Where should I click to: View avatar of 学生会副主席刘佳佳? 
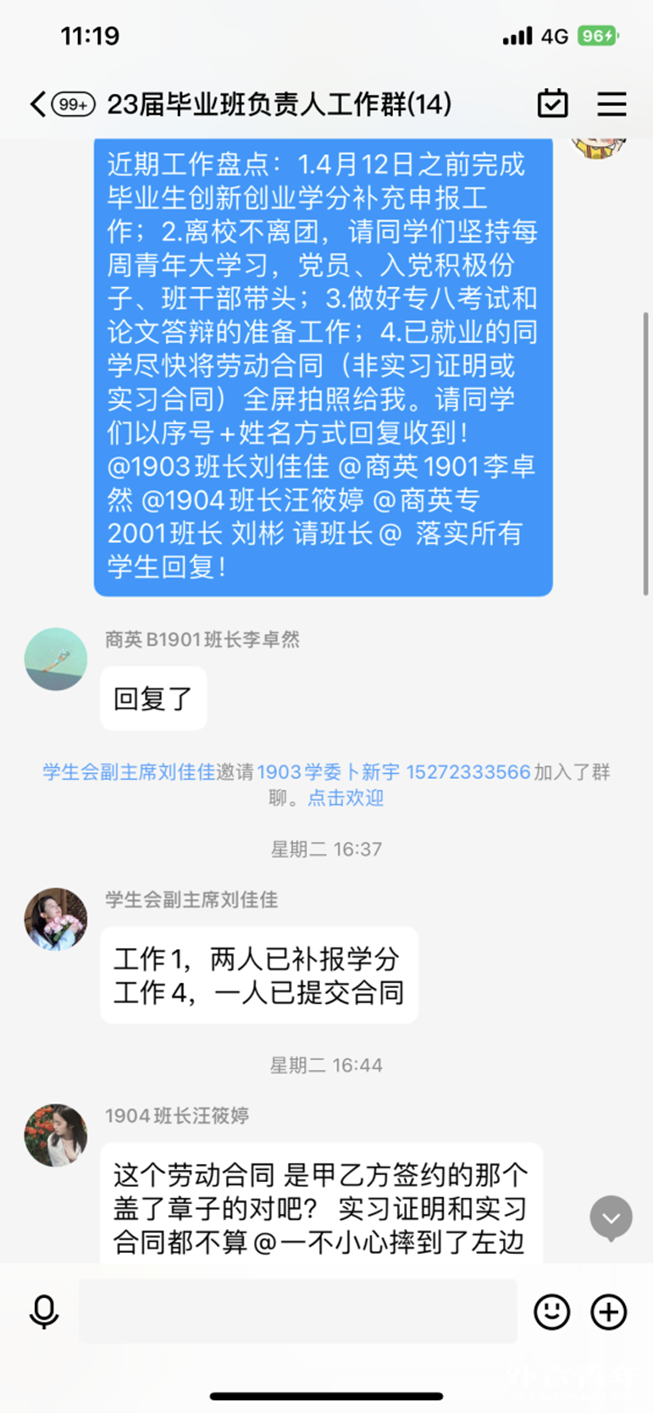click(56, 918)
